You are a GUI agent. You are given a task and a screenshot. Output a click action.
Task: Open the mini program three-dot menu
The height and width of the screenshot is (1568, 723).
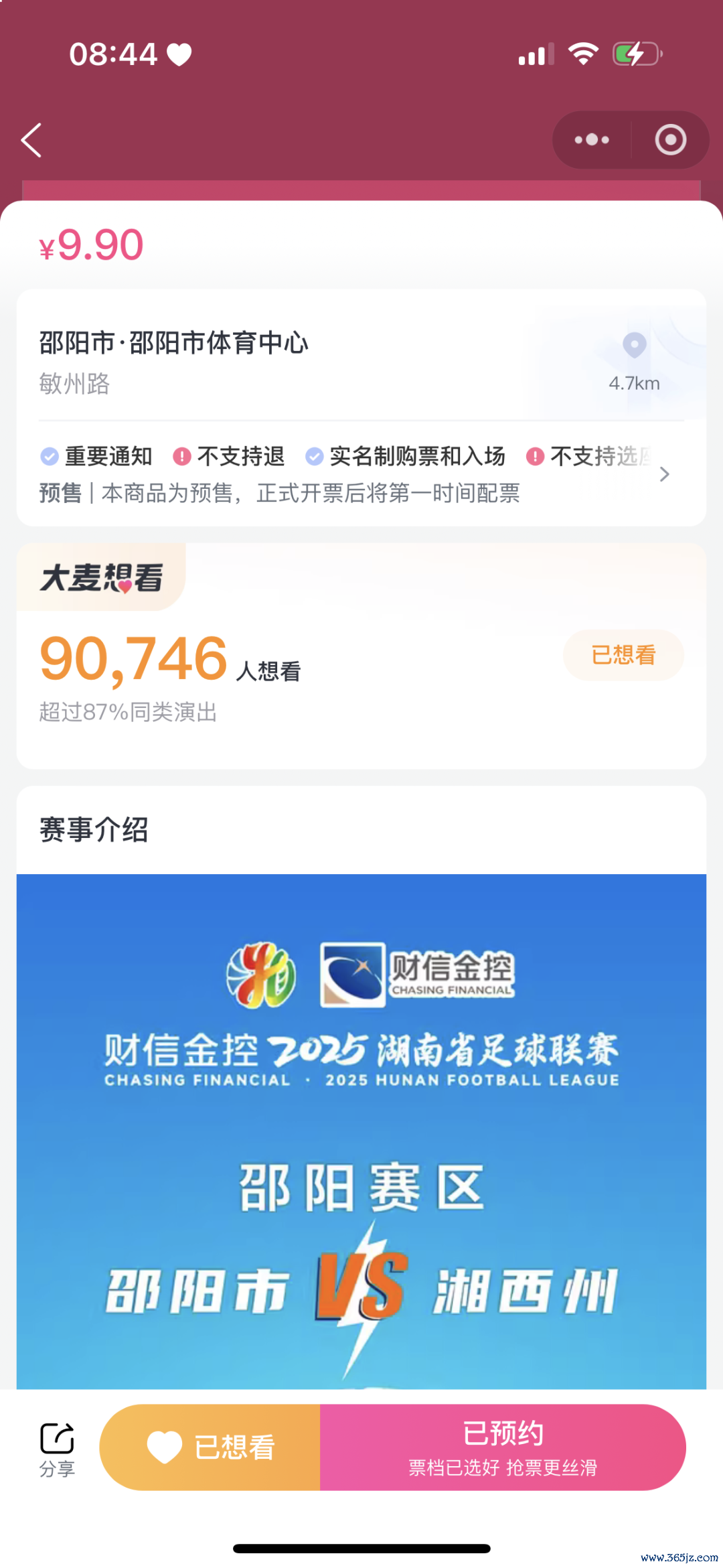pyautogui.click(x=592, y=140)
